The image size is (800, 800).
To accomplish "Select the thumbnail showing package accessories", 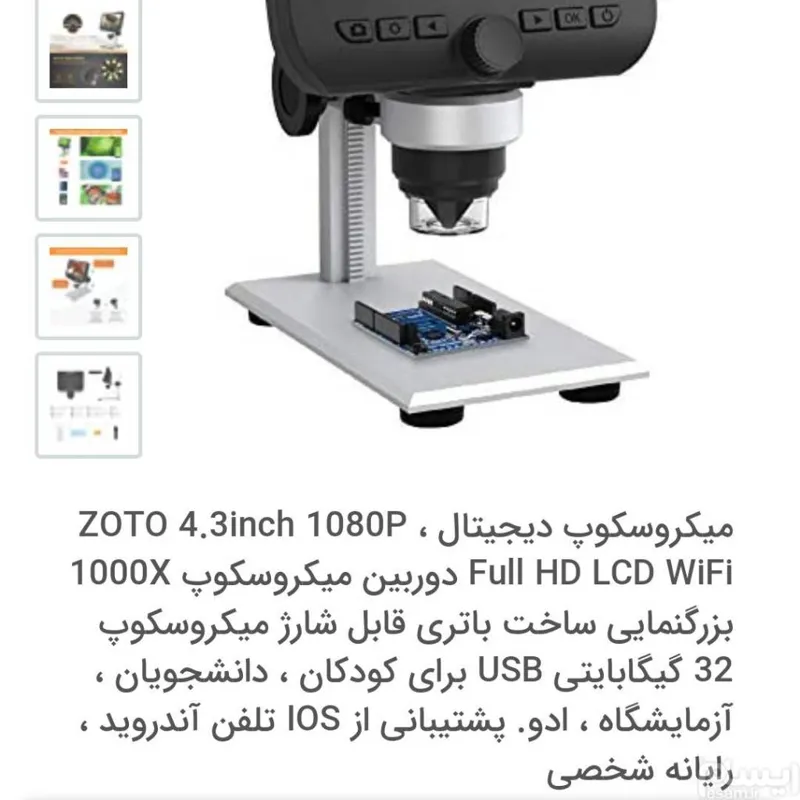I will click(88, 403).
